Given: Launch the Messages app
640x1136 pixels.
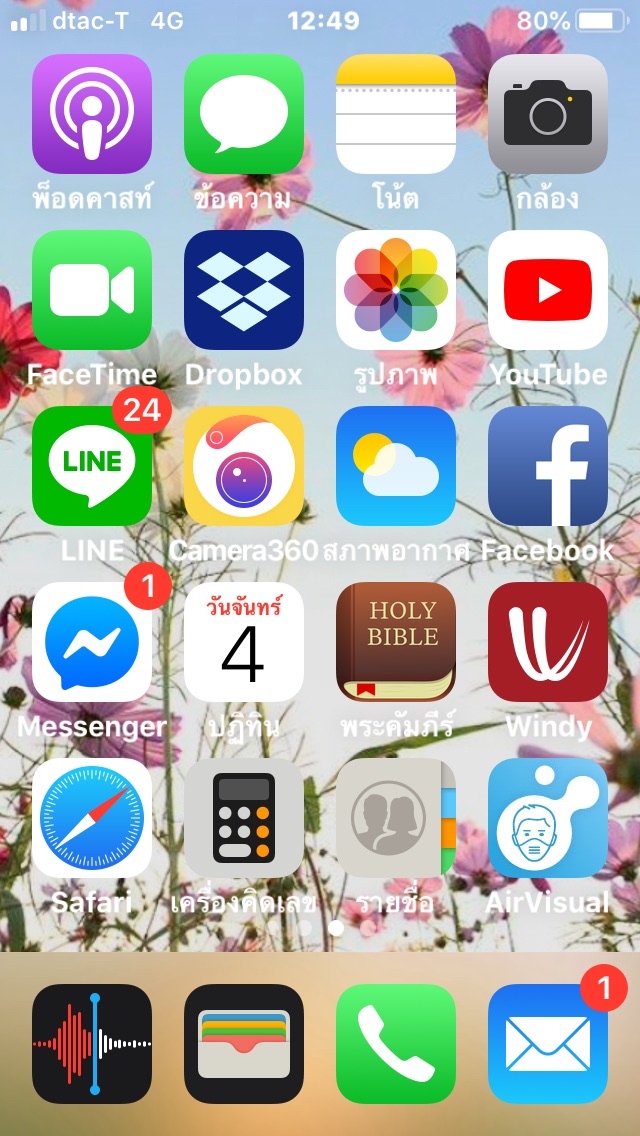Looking at the screenshot, I should click(244, 114).
